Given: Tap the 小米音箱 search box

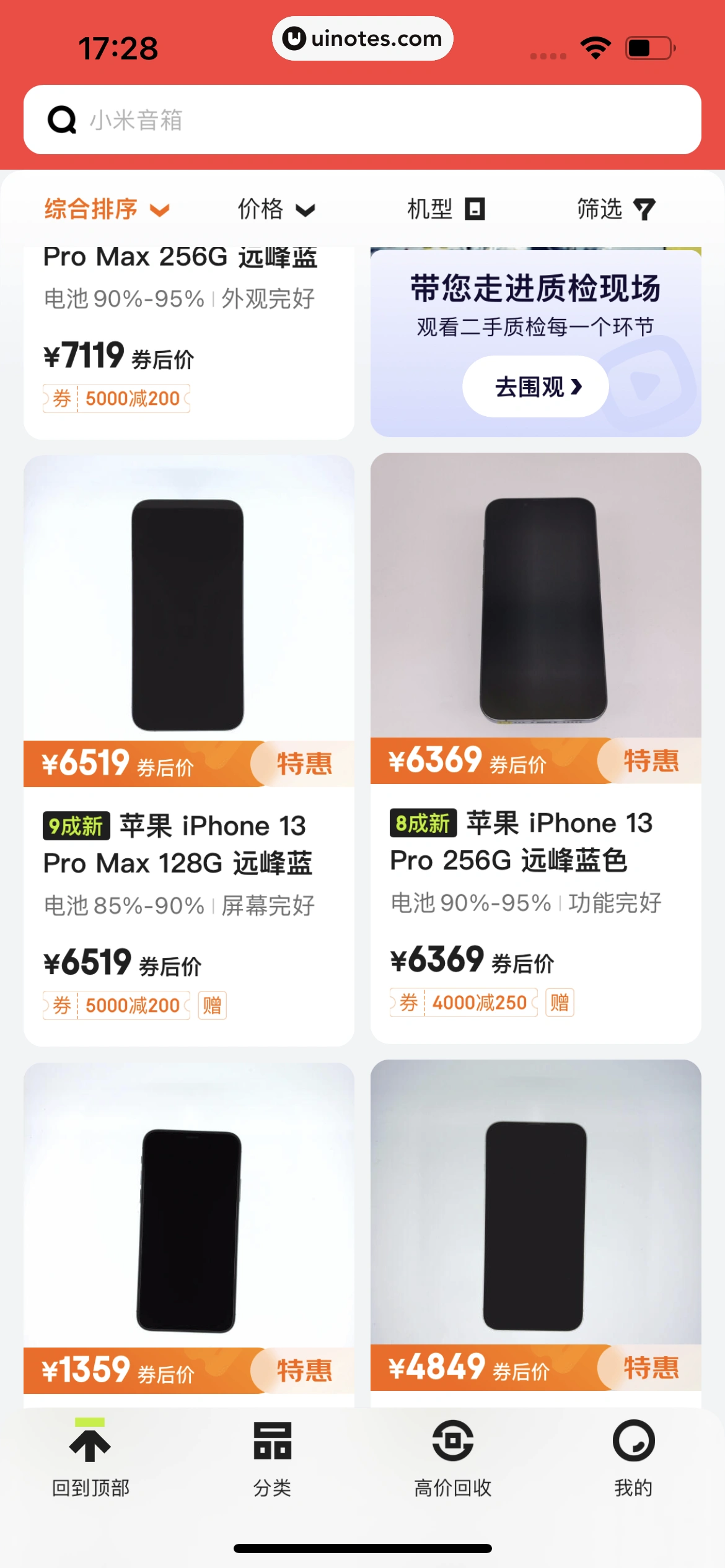Looking at the screenshot, I should tap(362, 120).
